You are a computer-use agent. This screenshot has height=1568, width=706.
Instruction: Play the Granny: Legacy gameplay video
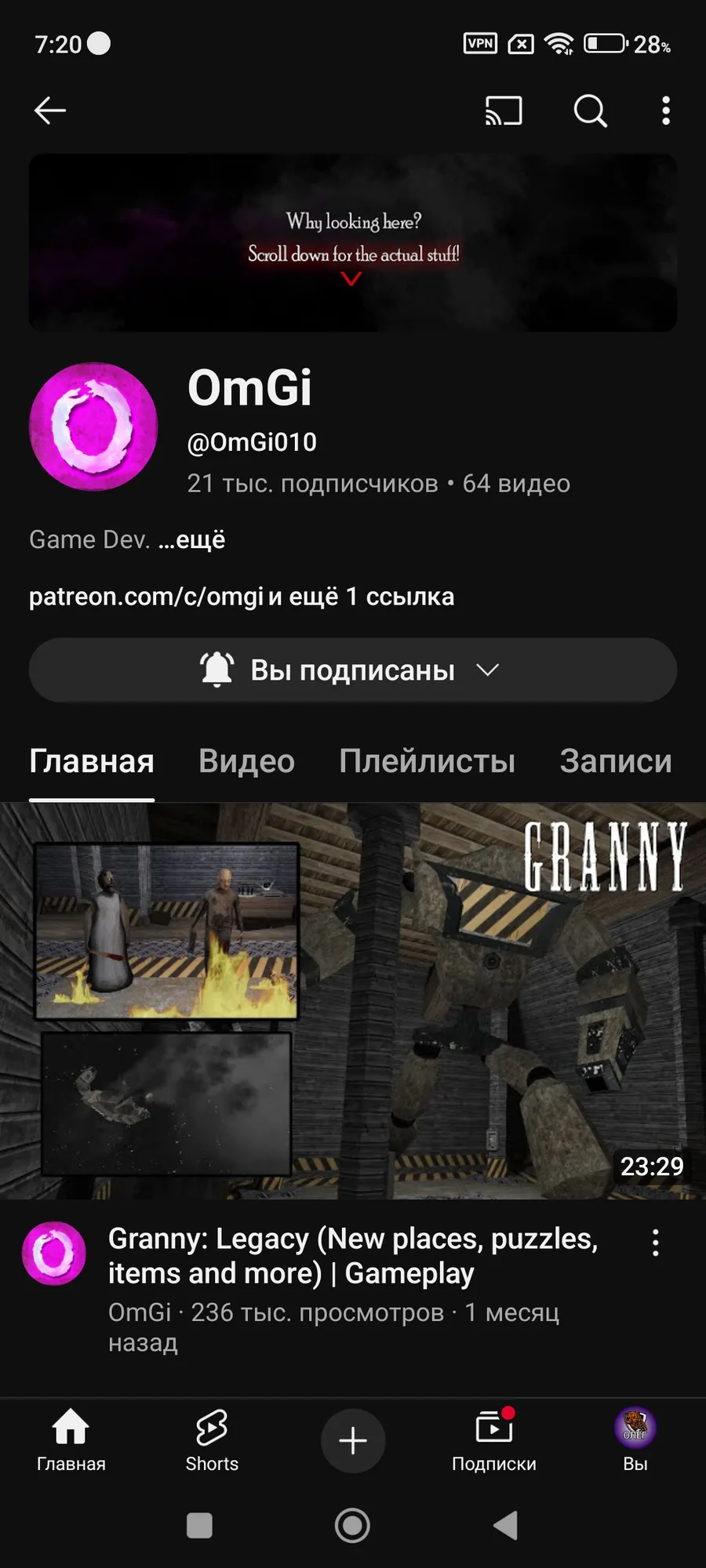[353, 1000]
